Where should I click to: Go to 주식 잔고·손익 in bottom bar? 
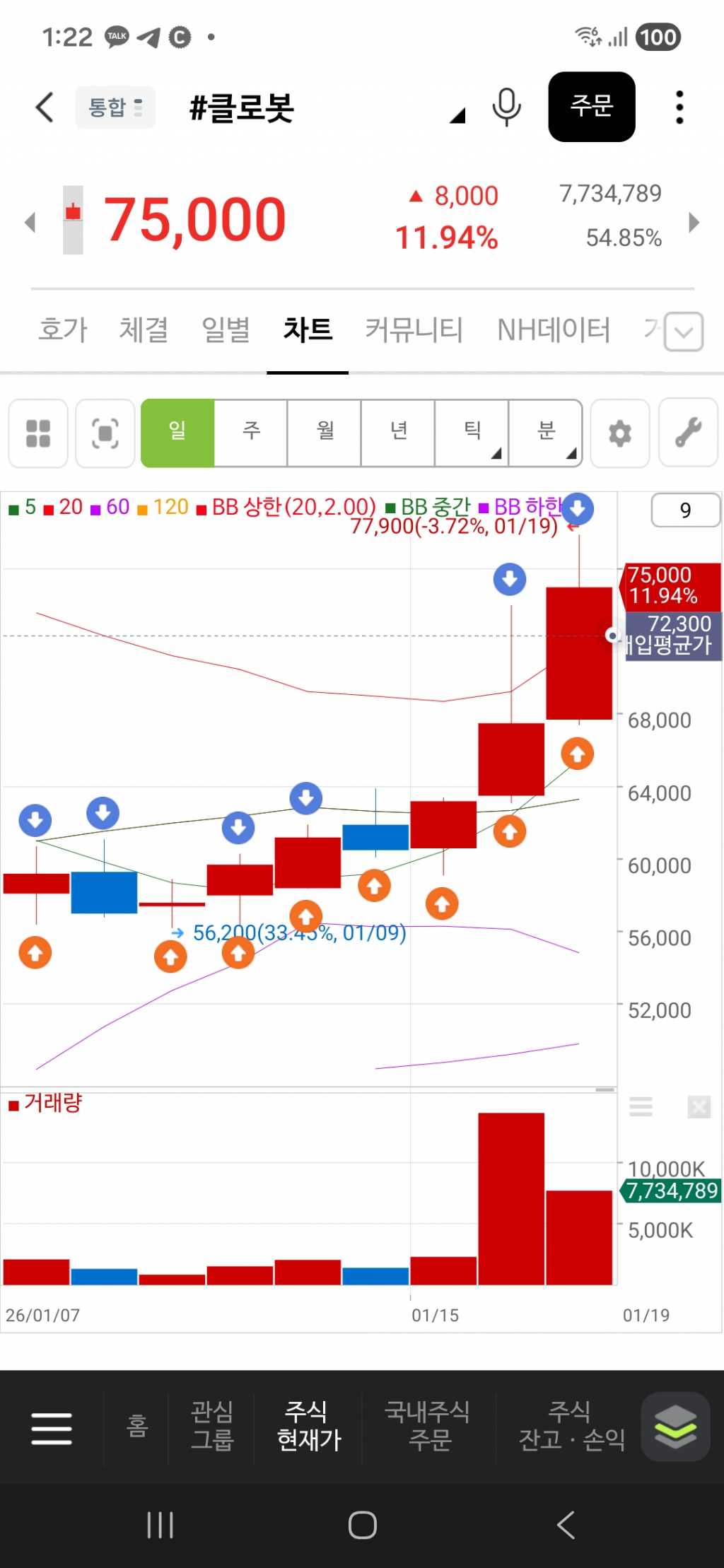[x=571, y=1425]
